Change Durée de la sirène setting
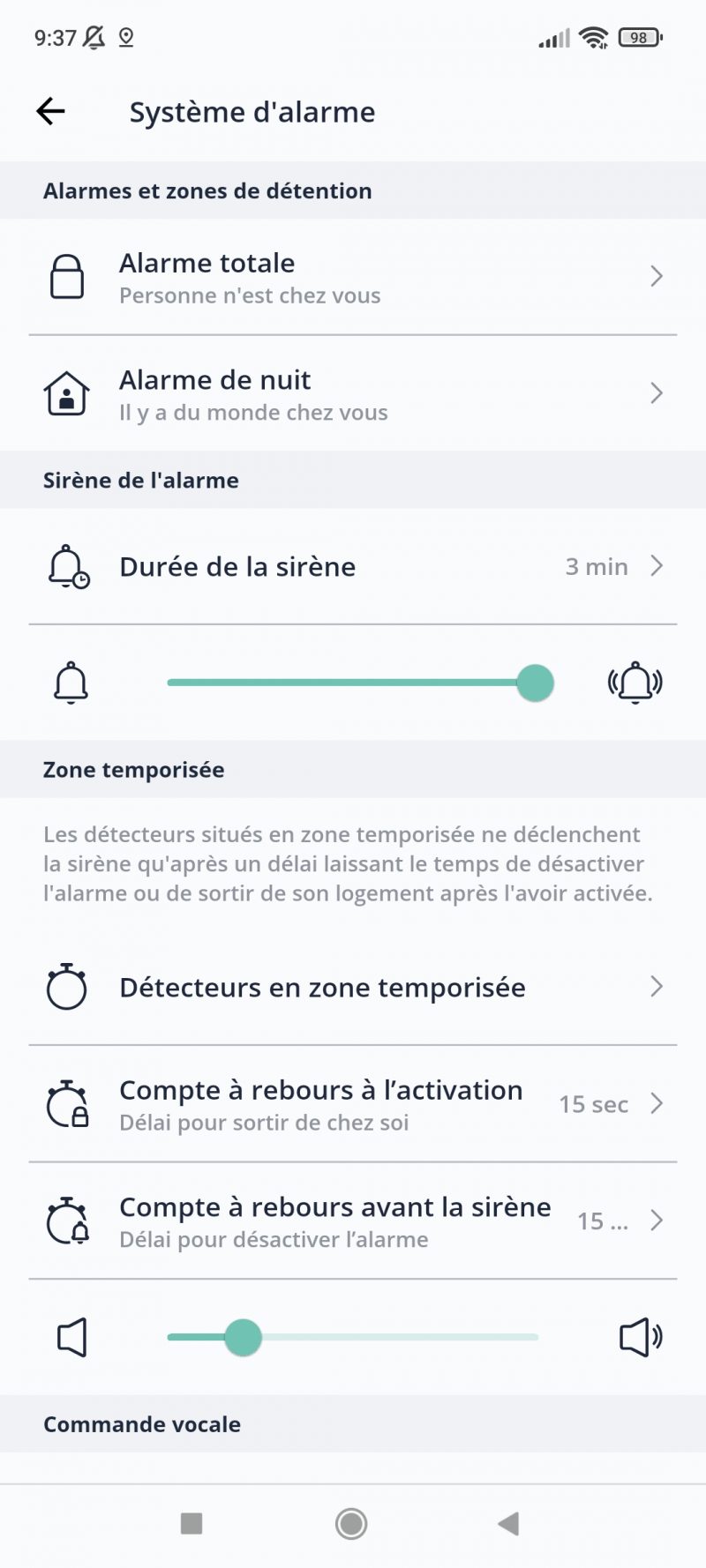 point(353,566)
